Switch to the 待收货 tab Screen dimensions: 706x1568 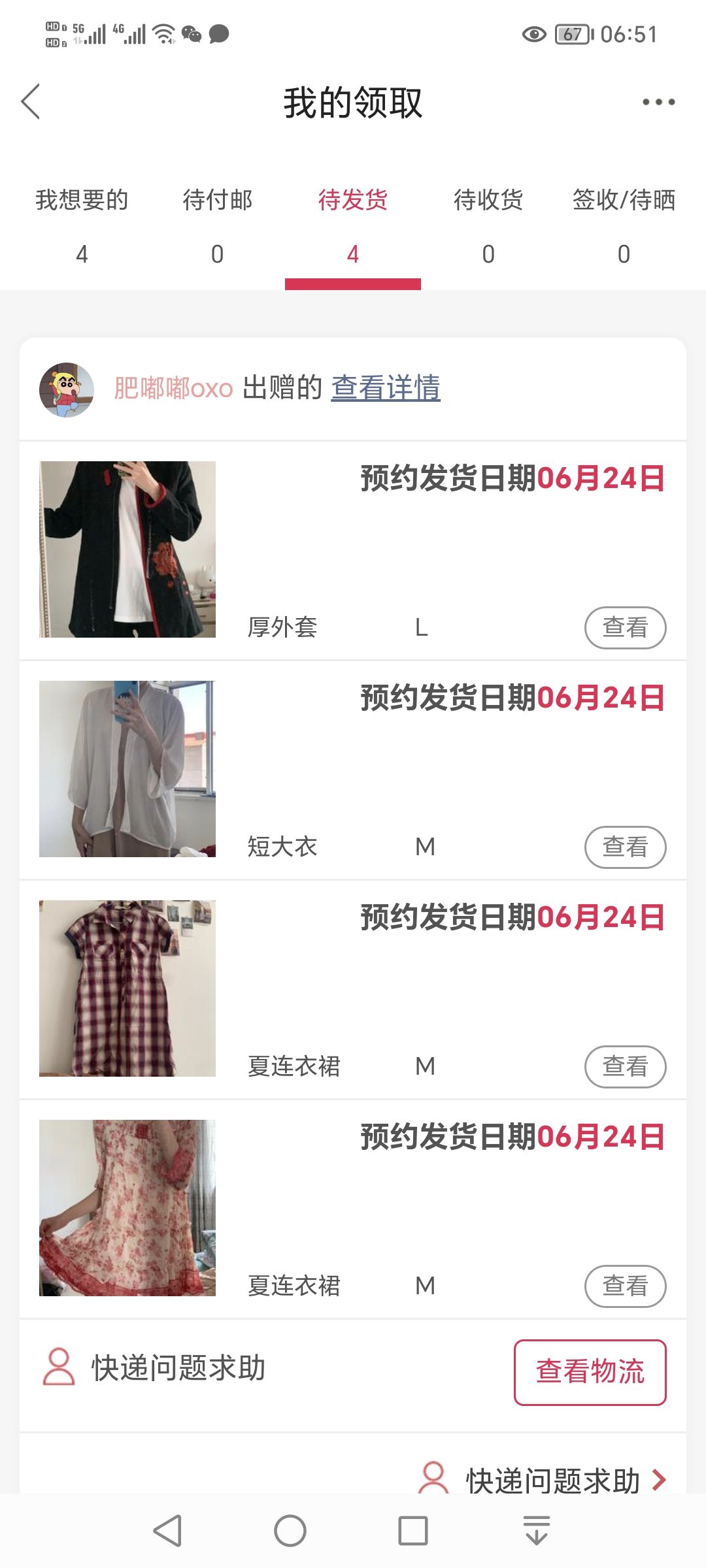point(488,226)
